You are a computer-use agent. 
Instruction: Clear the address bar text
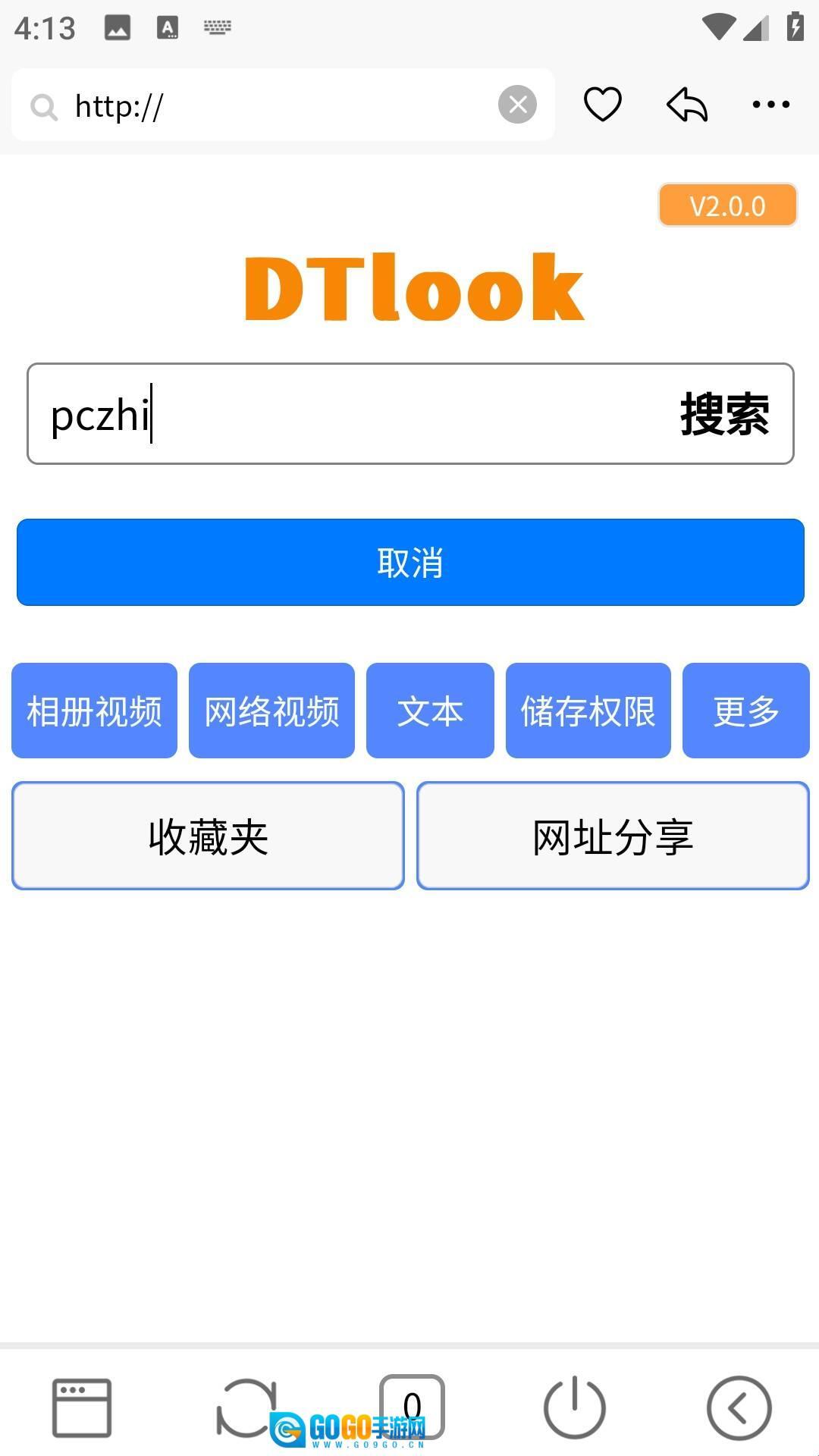tap(517, 105)
